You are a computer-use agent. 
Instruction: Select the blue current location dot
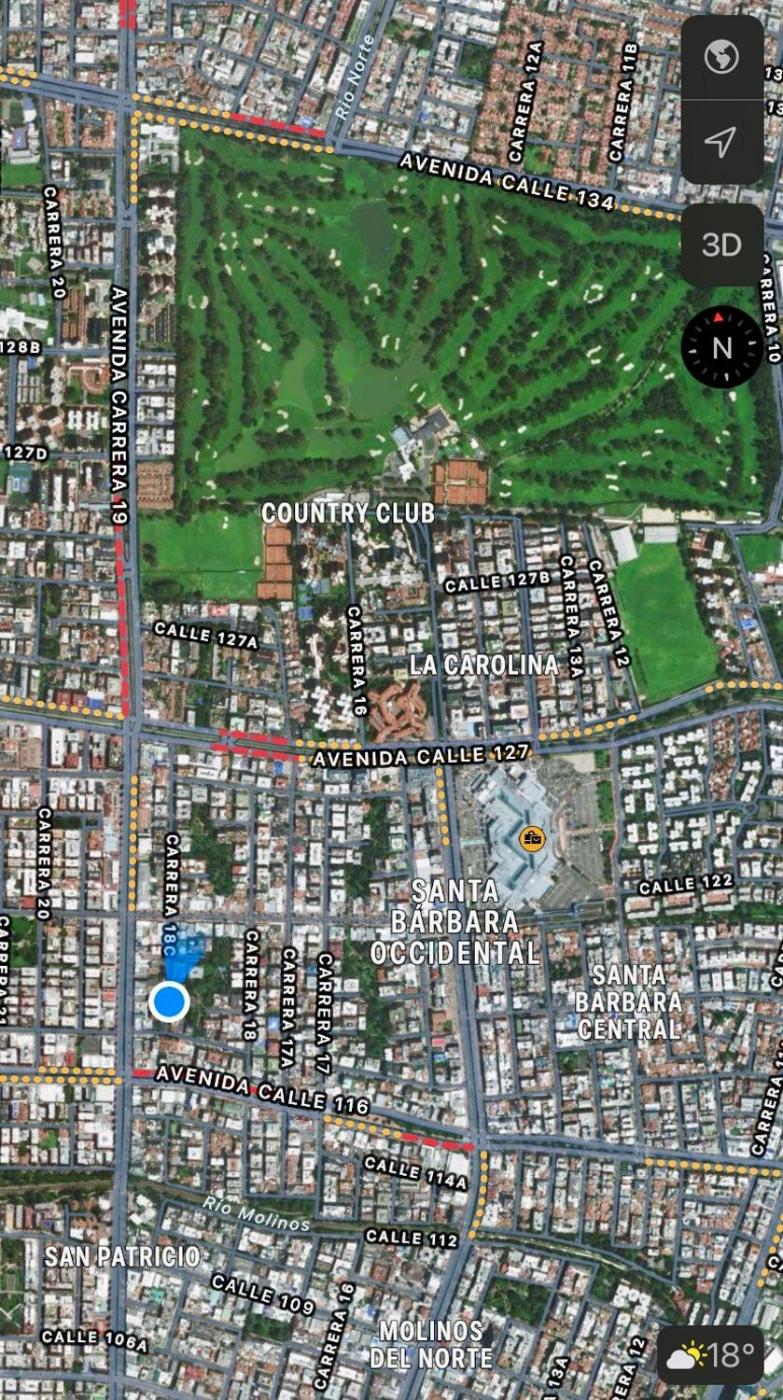pos(169,1001)
